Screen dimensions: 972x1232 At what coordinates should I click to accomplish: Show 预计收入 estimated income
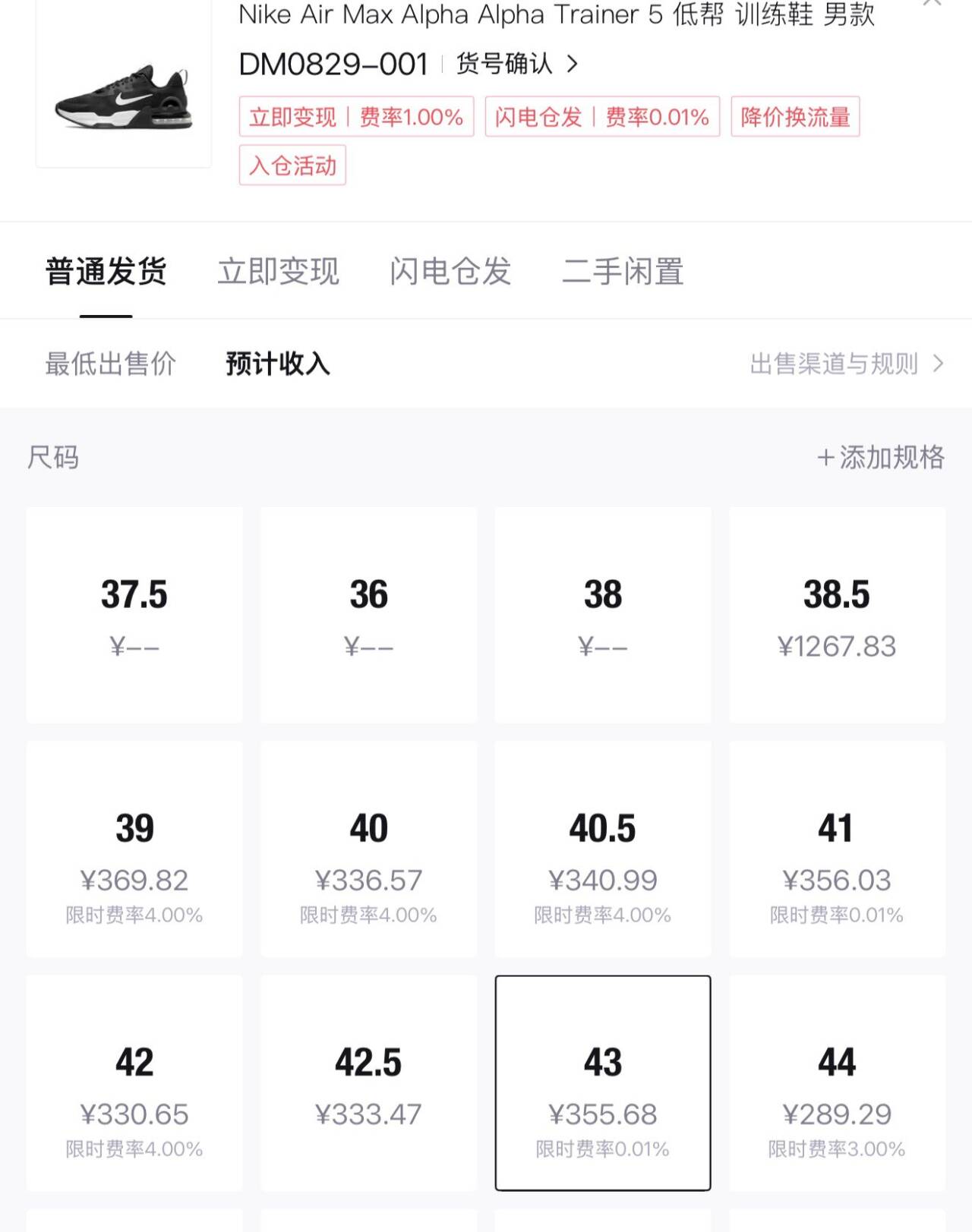pos(278,364)
